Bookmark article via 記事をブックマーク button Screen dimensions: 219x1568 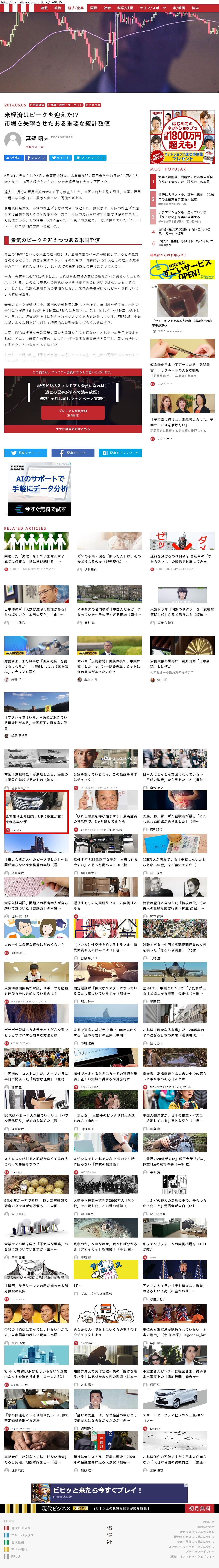(120, 453)
